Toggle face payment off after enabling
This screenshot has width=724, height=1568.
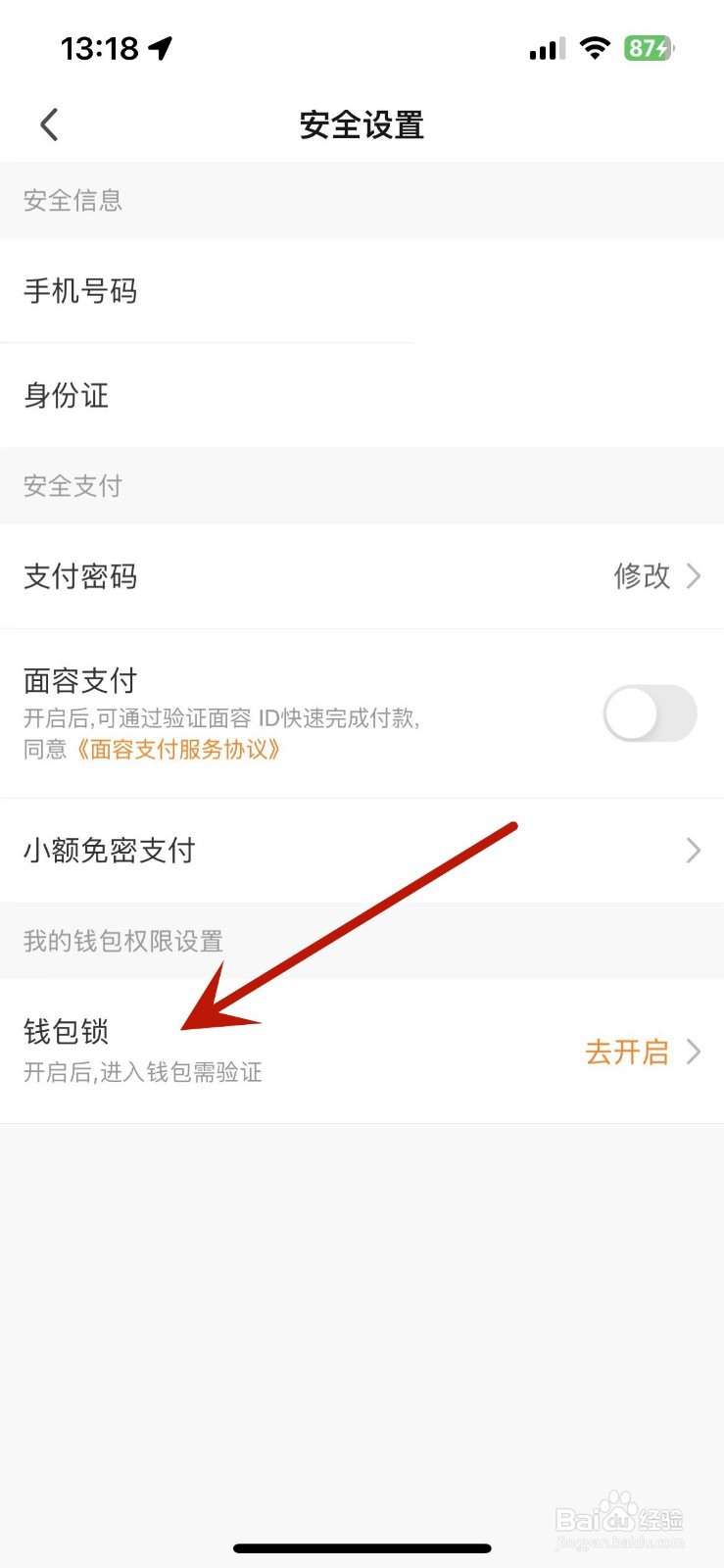(650, 714)
